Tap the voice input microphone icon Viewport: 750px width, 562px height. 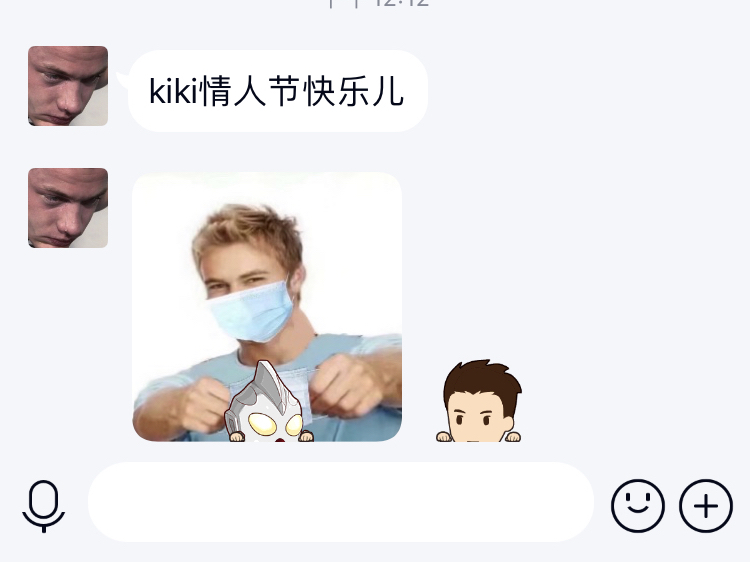[44, 505]
